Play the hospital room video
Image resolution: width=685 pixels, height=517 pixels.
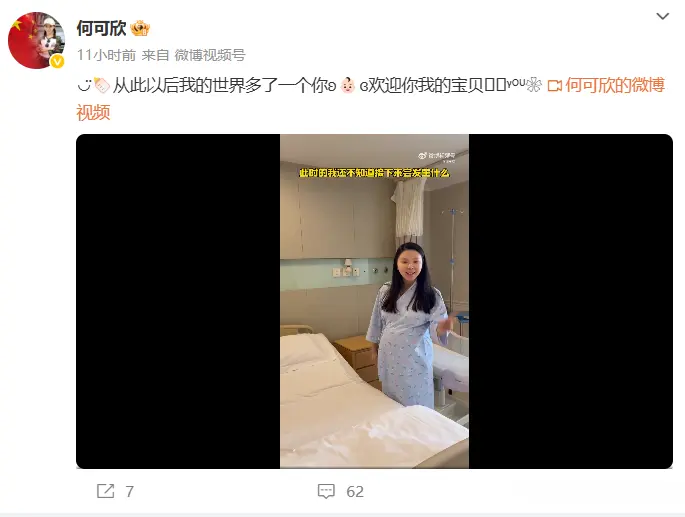(374, 301)
